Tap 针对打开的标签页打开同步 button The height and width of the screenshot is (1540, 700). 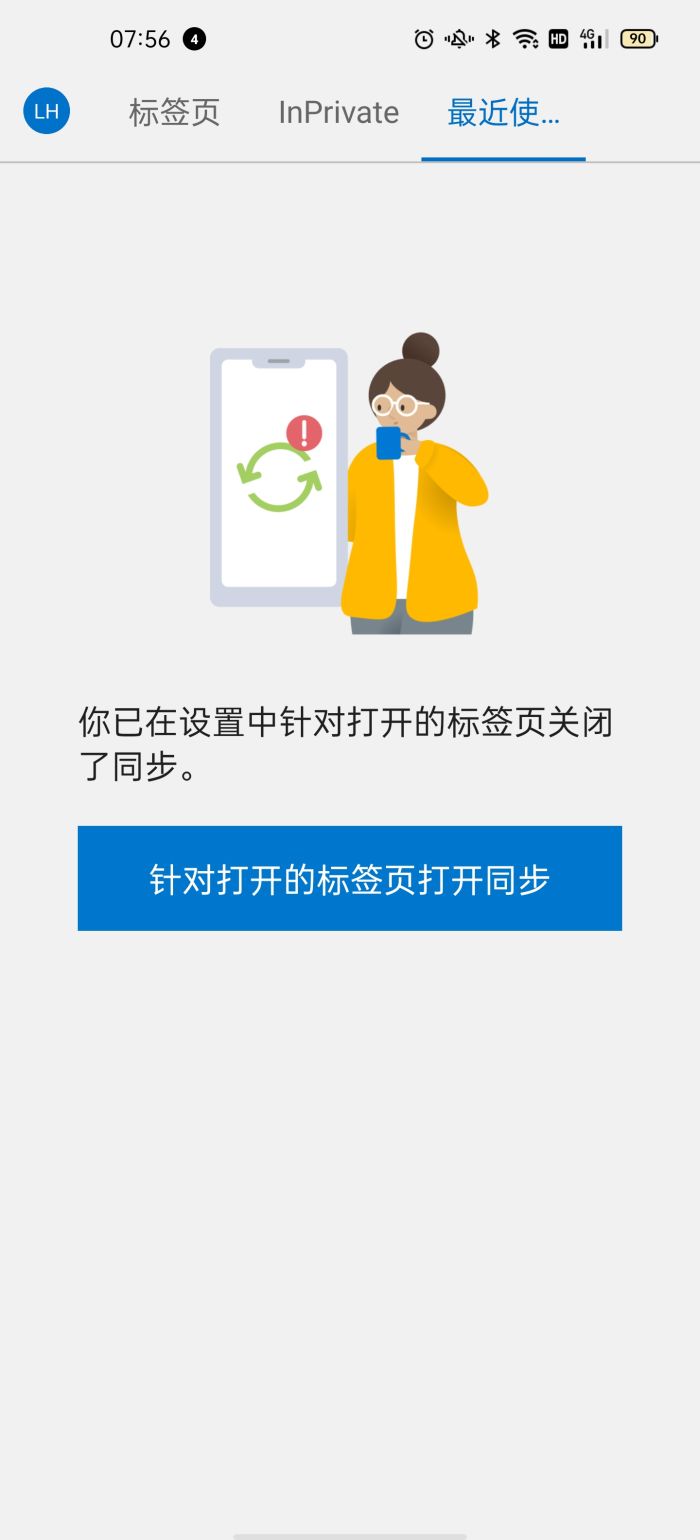point(350,878)
